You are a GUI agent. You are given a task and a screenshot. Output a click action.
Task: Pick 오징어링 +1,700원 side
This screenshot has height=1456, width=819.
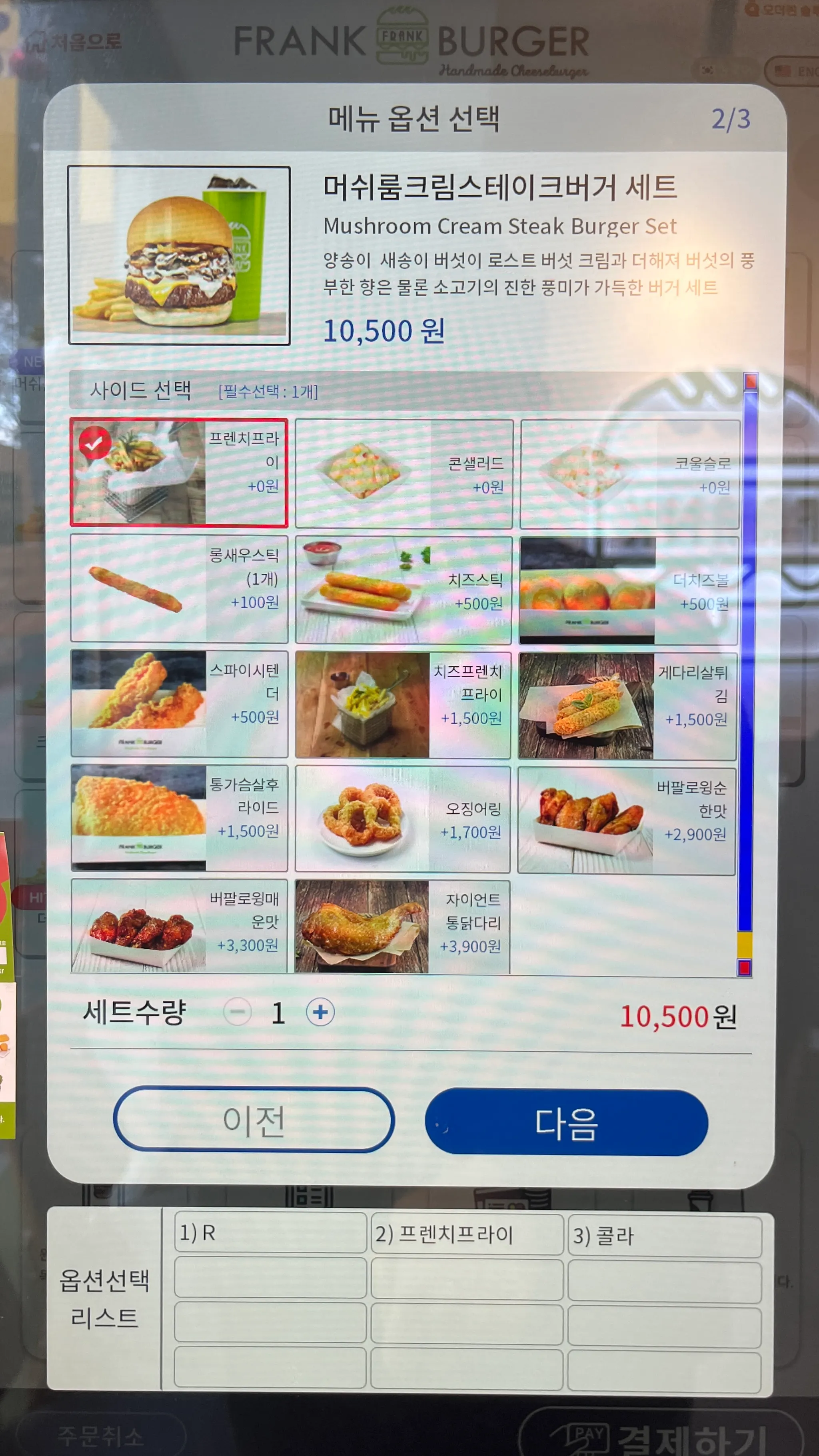402,819
